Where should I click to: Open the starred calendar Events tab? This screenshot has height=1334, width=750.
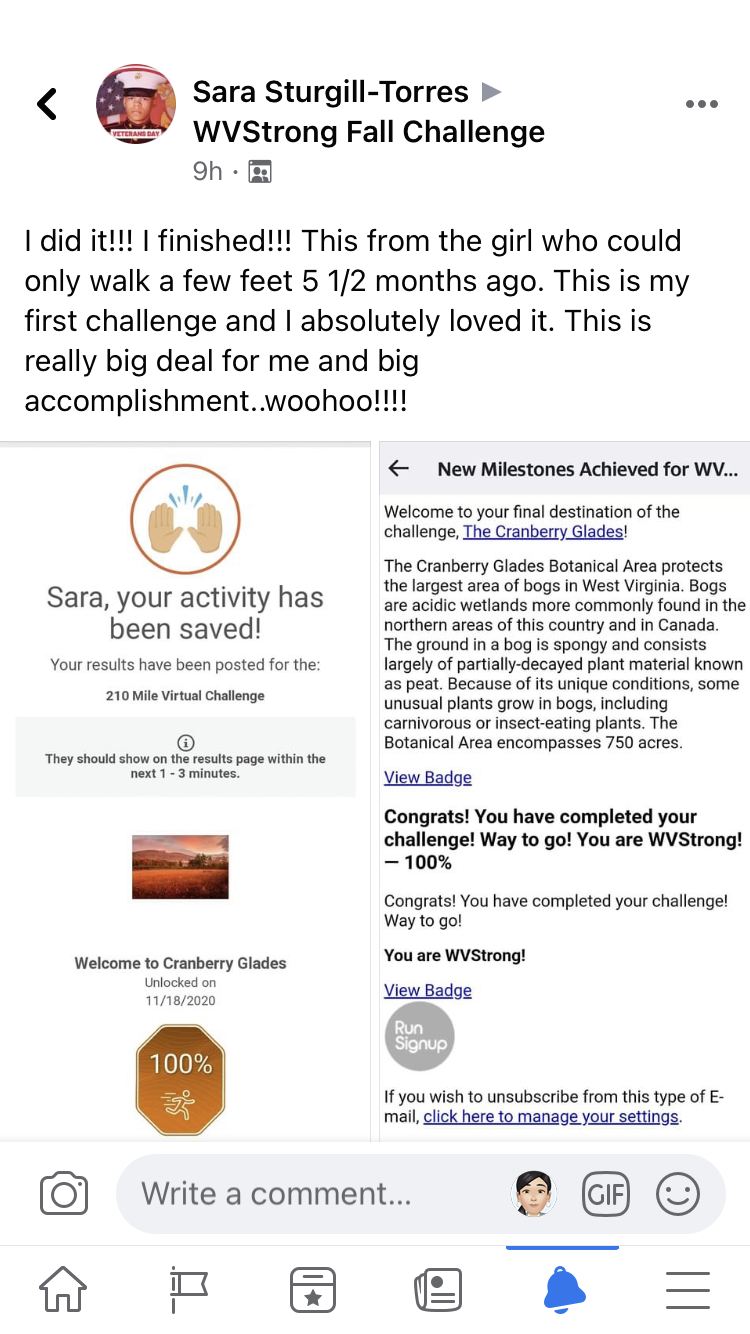pyautogui.click(x=312, y=1290)
